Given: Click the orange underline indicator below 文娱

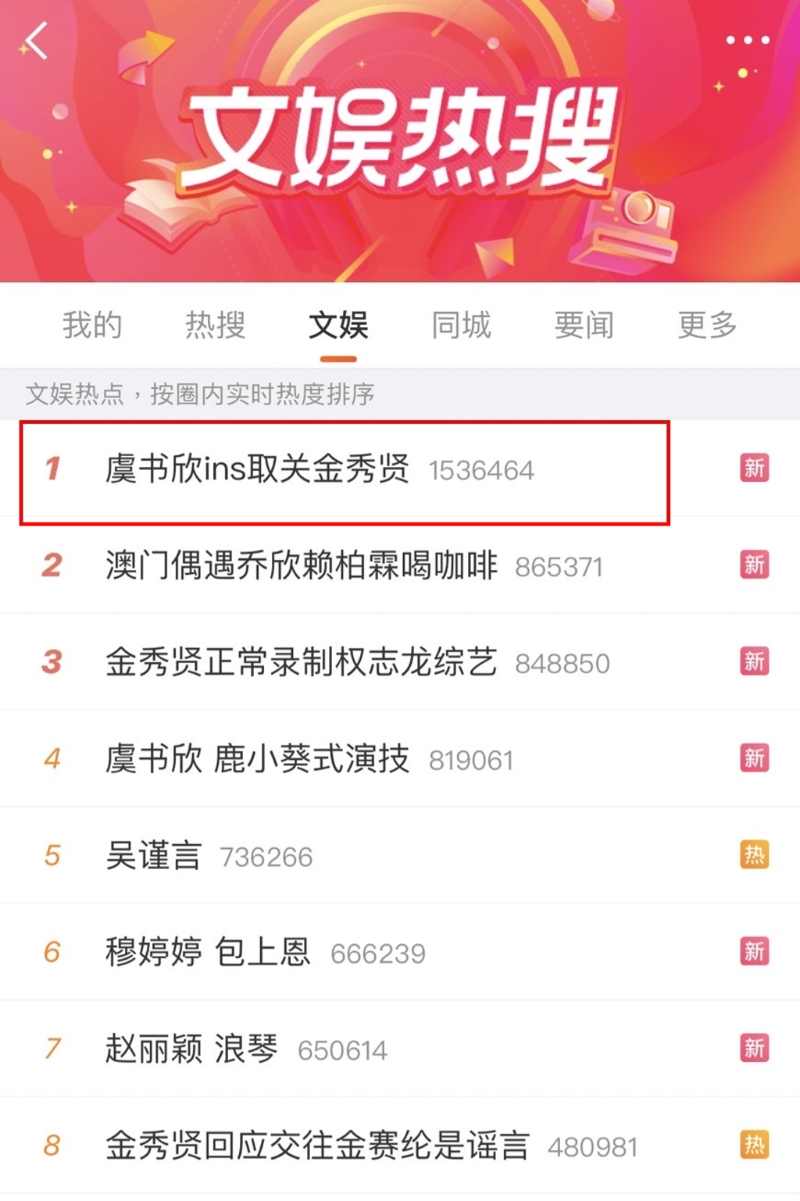Looking at the screenshot, I should [337, 356].
